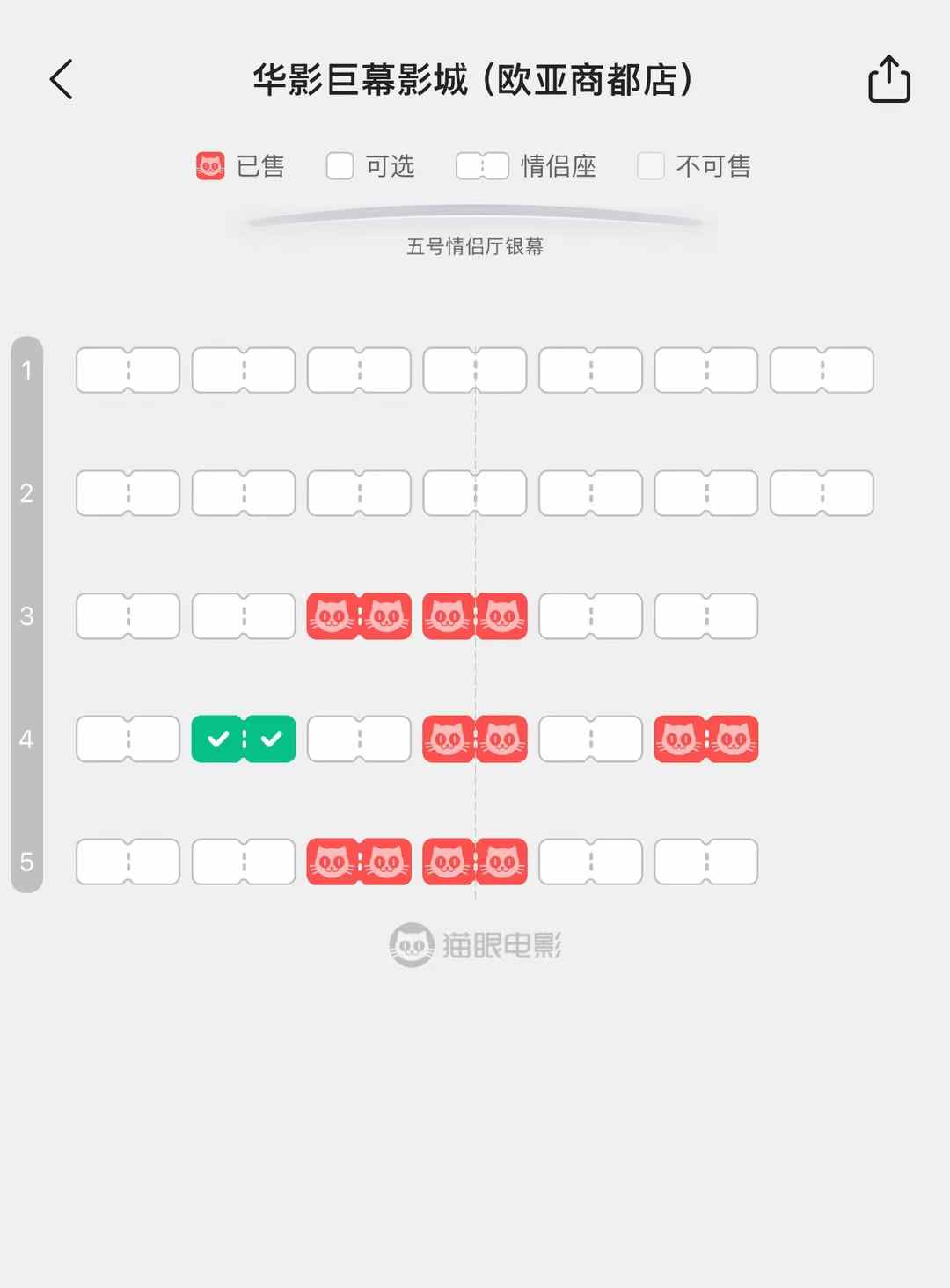The height and width of the screenshot is (1288, 950).
Task: Share this seat selection
Action: pos(888,80)
